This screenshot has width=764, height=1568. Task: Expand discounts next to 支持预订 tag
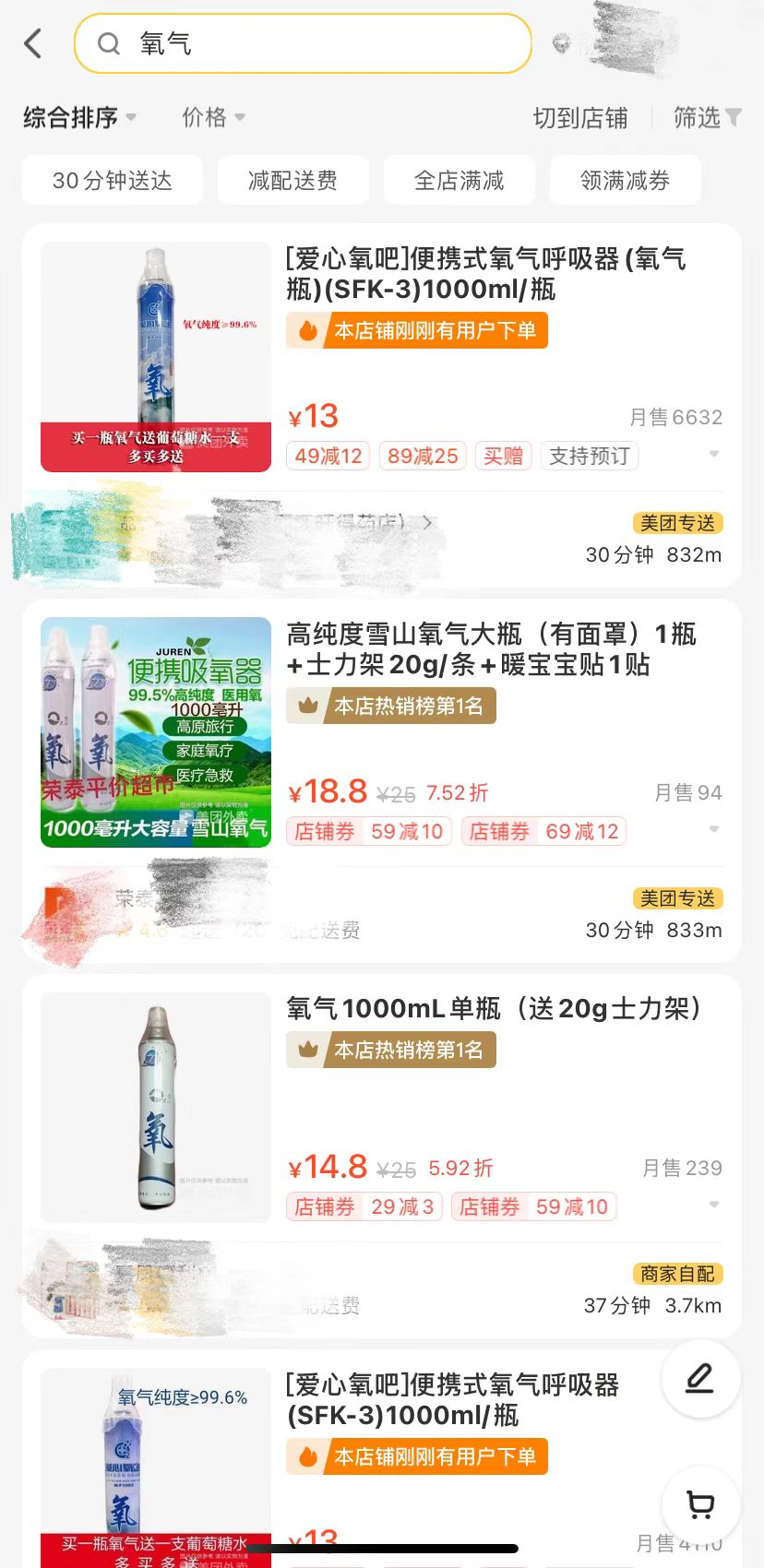point(714,455)
